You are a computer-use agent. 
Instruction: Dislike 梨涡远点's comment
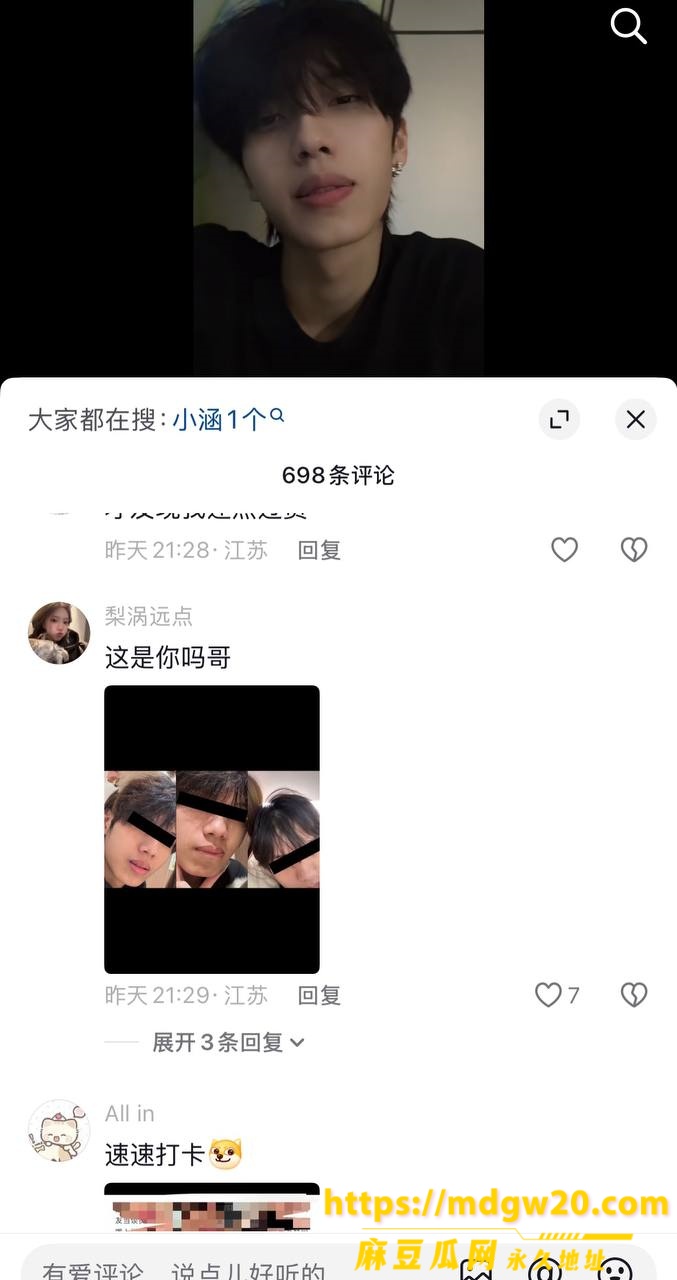tap(634, 994)
